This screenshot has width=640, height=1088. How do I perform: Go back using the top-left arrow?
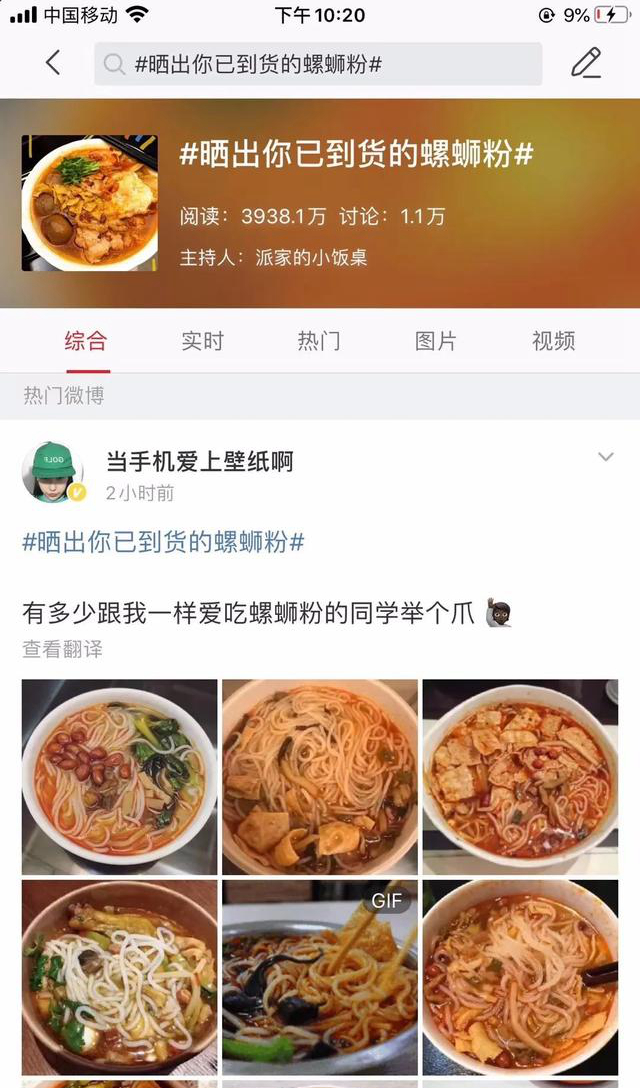[53, 63]
